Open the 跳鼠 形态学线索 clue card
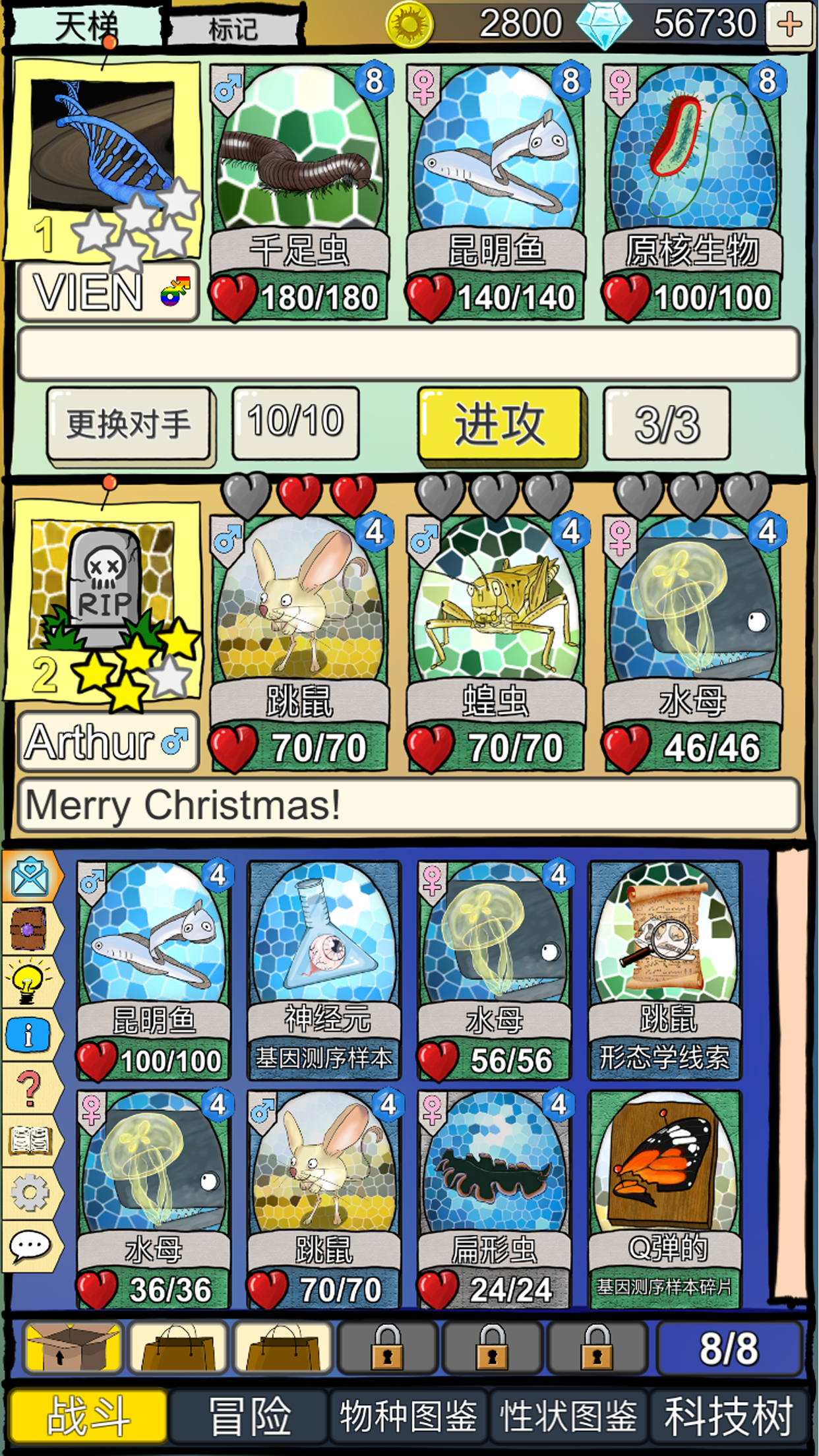 [665, 969]
